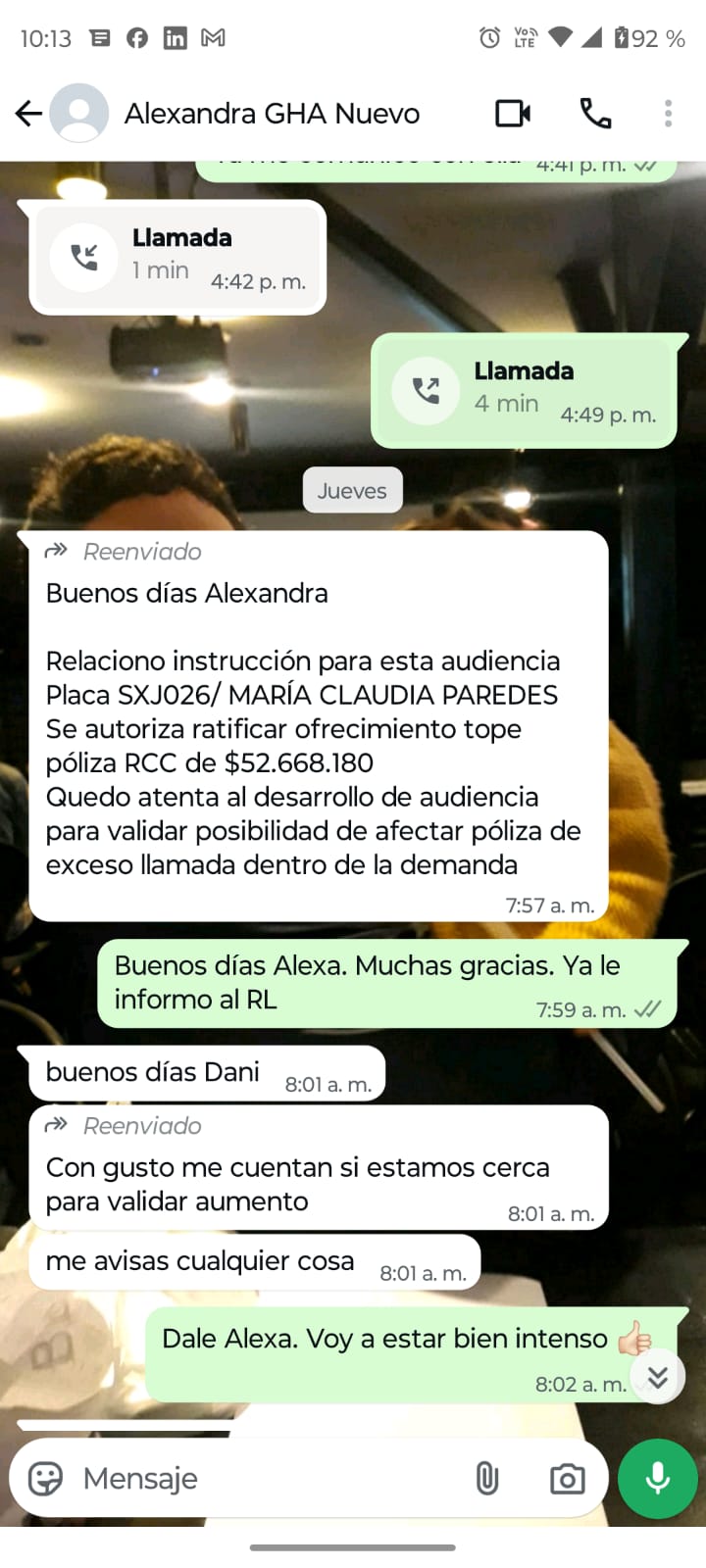The image size is (706, 1568).
Task: Open the contact's profile picture
Action: [79, 114]
